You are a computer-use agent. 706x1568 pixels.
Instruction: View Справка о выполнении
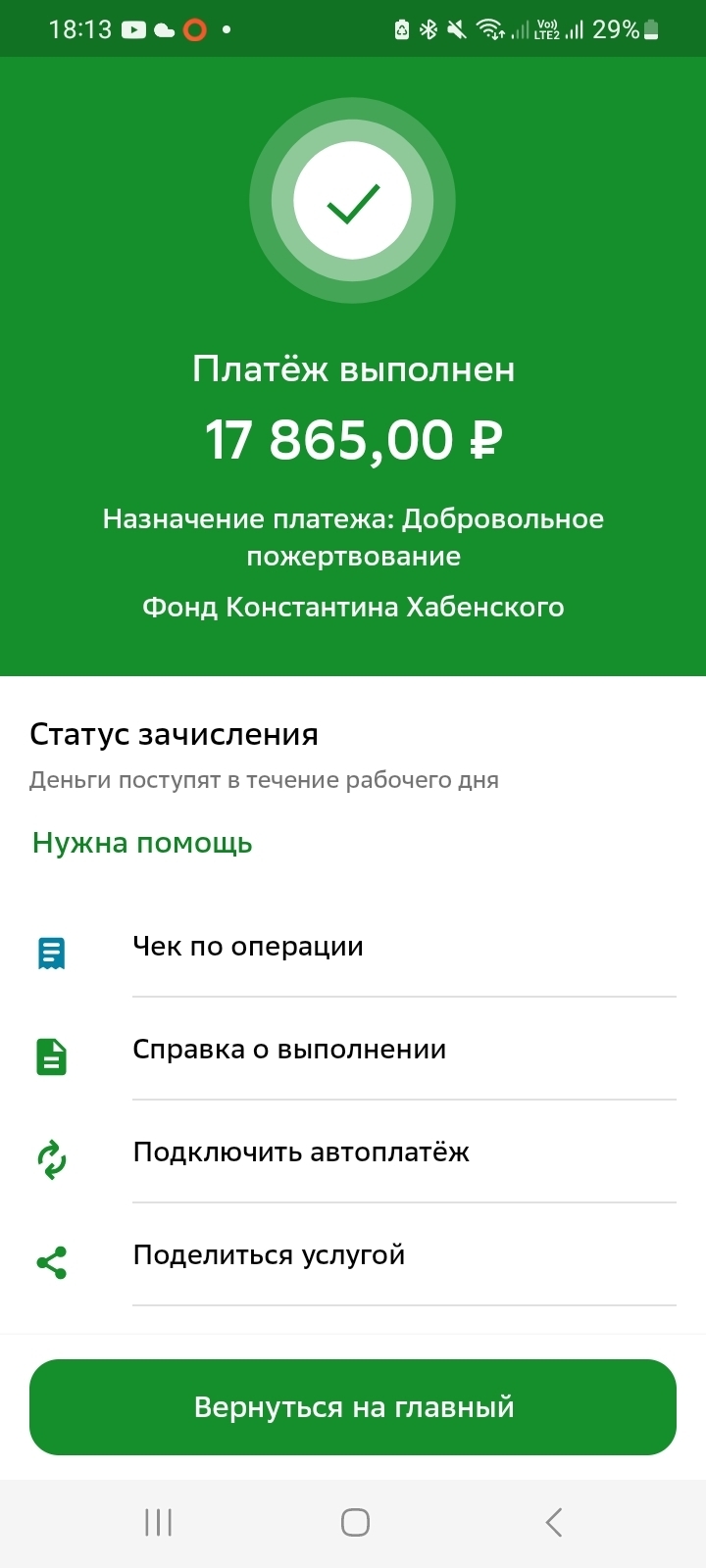click(289, 1050)
